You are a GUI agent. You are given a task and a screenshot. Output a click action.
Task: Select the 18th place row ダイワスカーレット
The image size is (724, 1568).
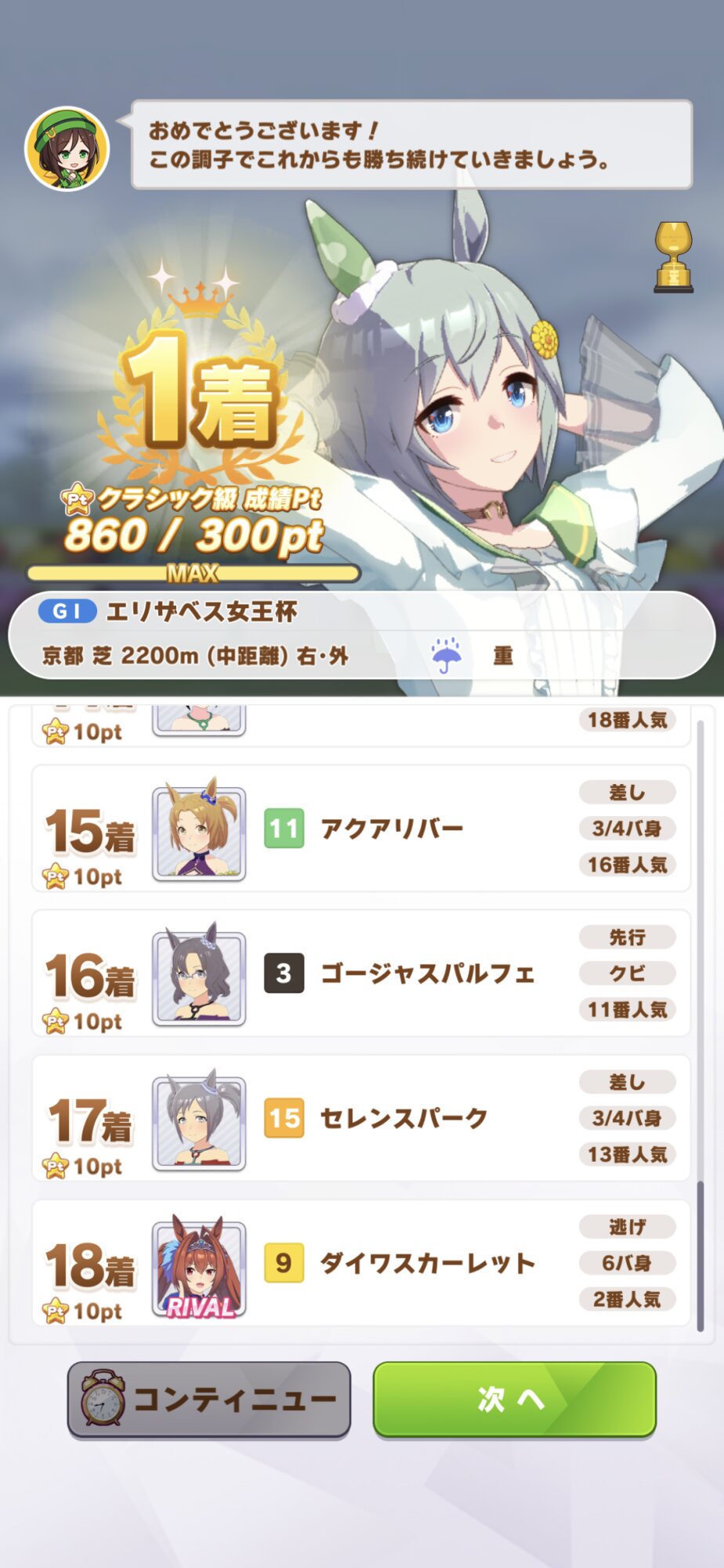(361, 1263)
